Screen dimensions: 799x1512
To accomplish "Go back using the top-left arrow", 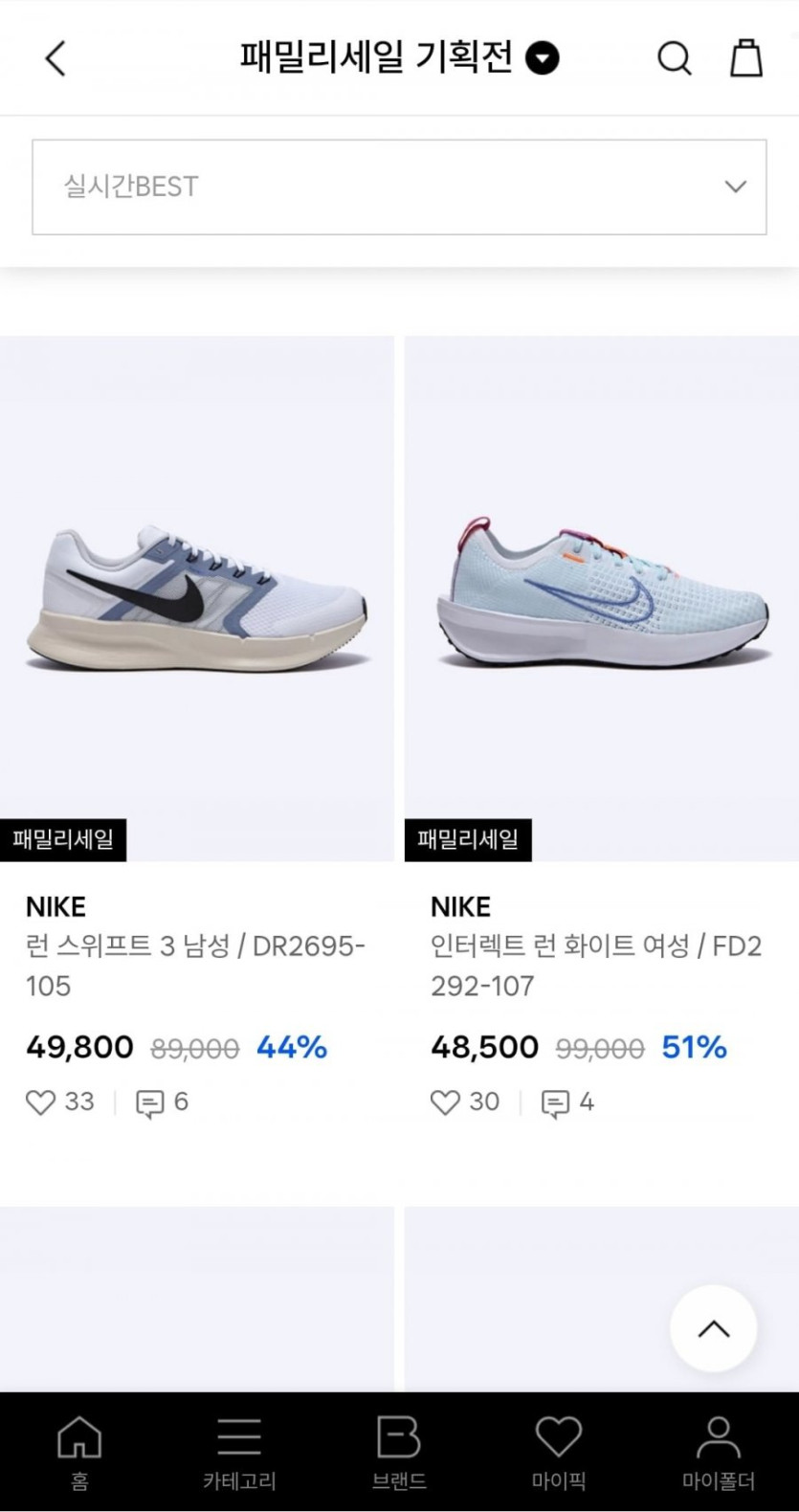I will (x=55, y=58).
